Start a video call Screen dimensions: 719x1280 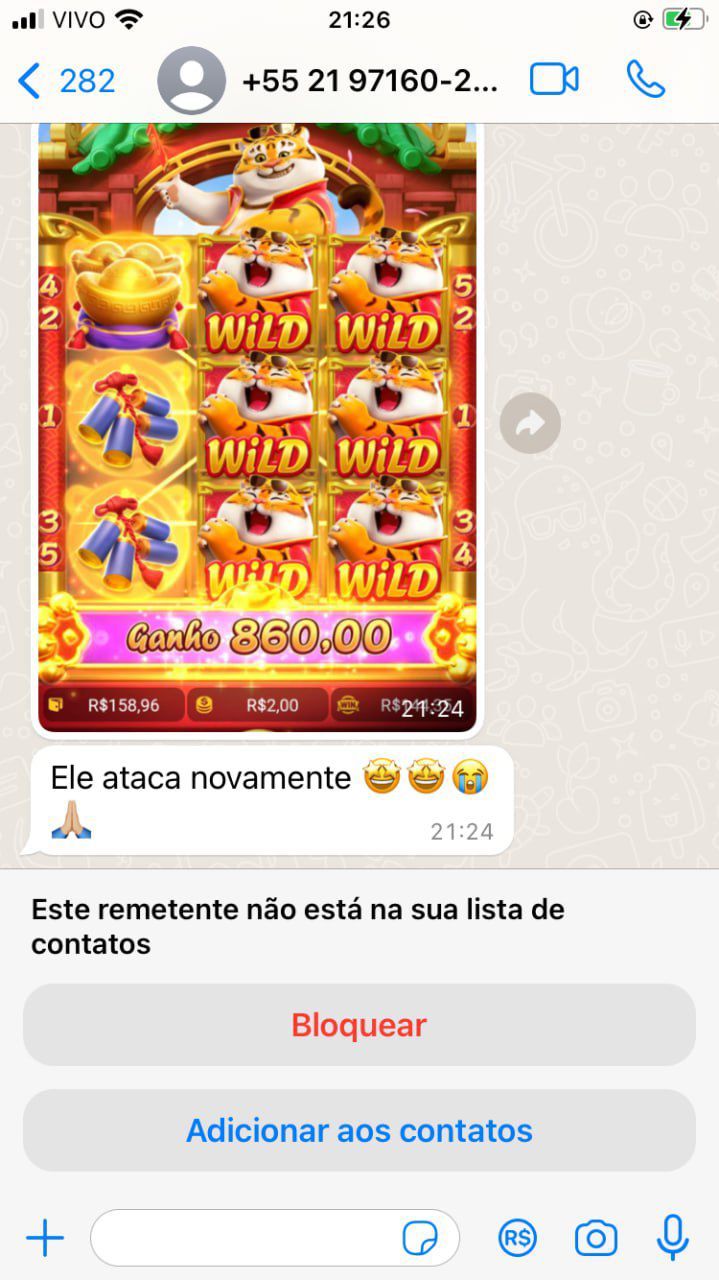tap(554, 79)
